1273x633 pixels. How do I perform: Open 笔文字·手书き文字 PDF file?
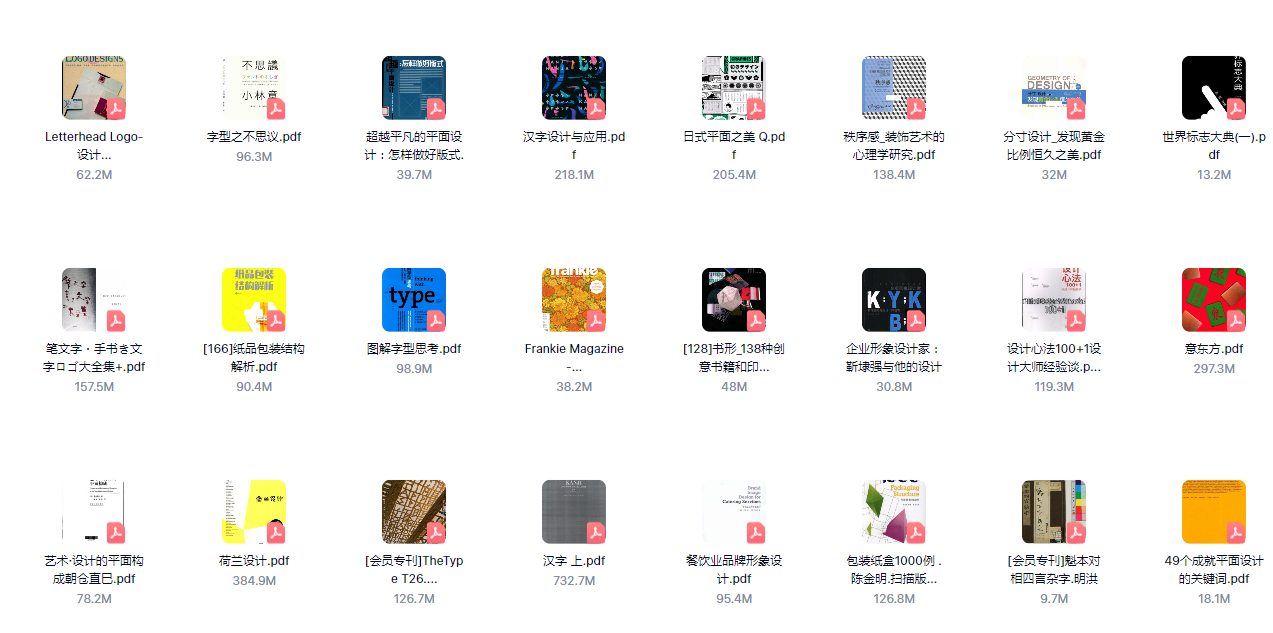point(94,300)
